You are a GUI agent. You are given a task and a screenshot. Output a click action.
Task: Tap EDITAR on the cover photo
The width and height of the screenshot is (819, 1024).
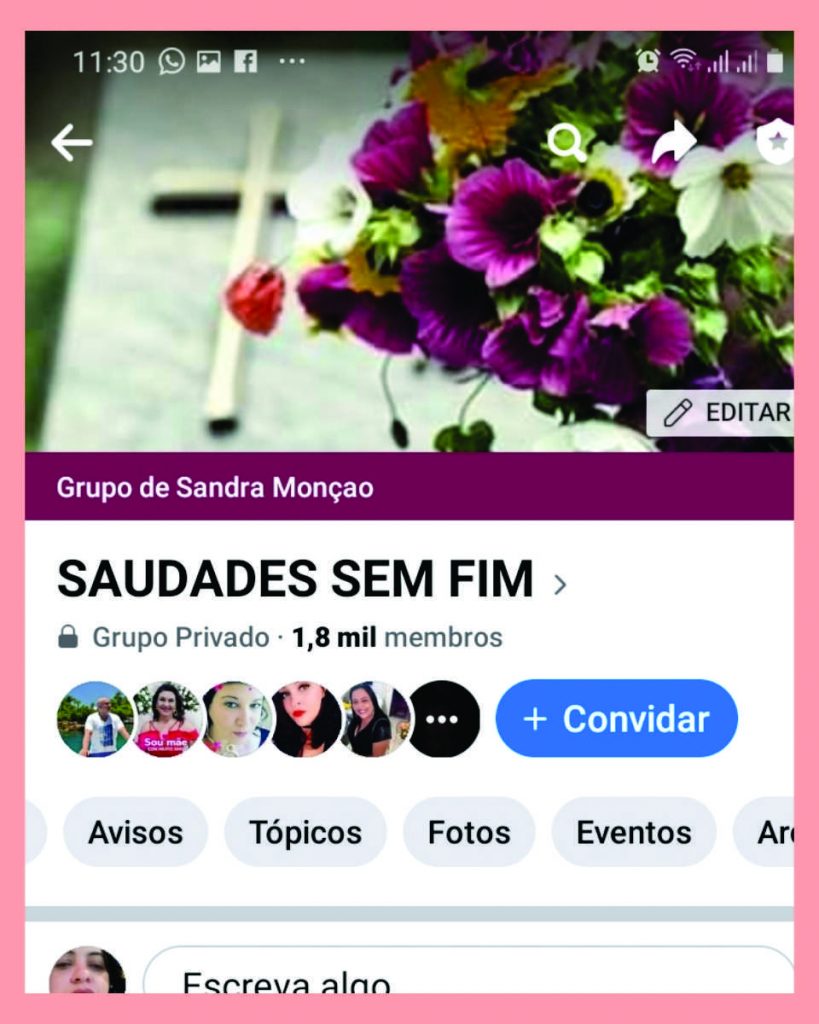722,413
